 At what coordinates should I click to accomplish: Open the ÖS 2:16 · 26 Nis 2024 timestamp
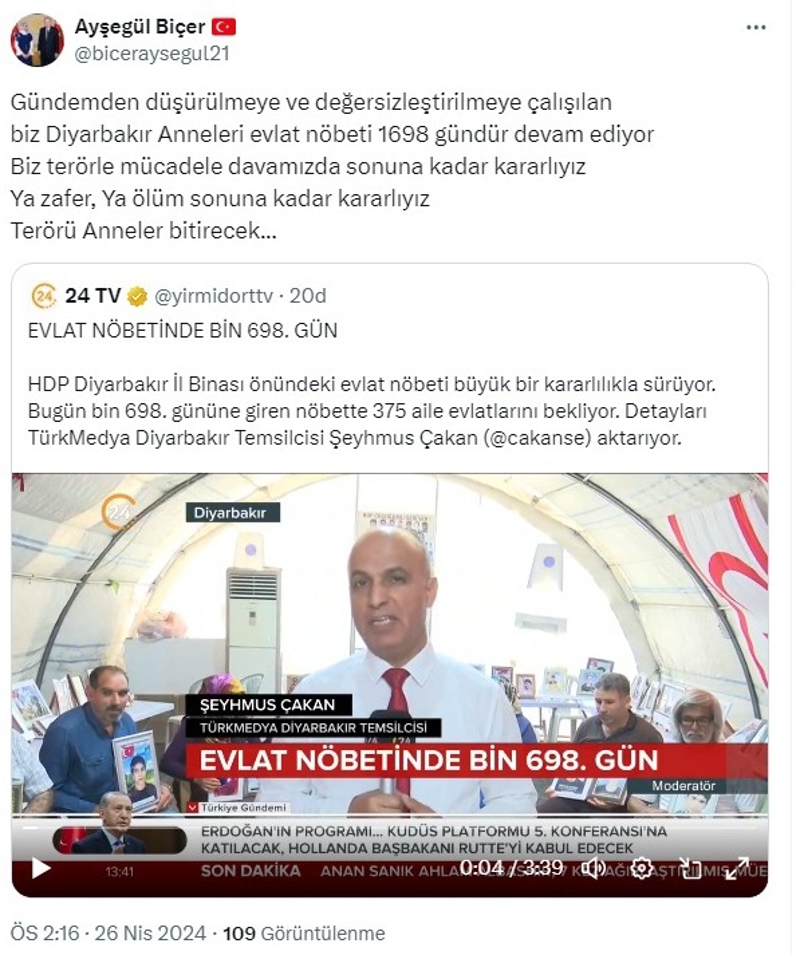pyautogui.click(x=110, y=934)
